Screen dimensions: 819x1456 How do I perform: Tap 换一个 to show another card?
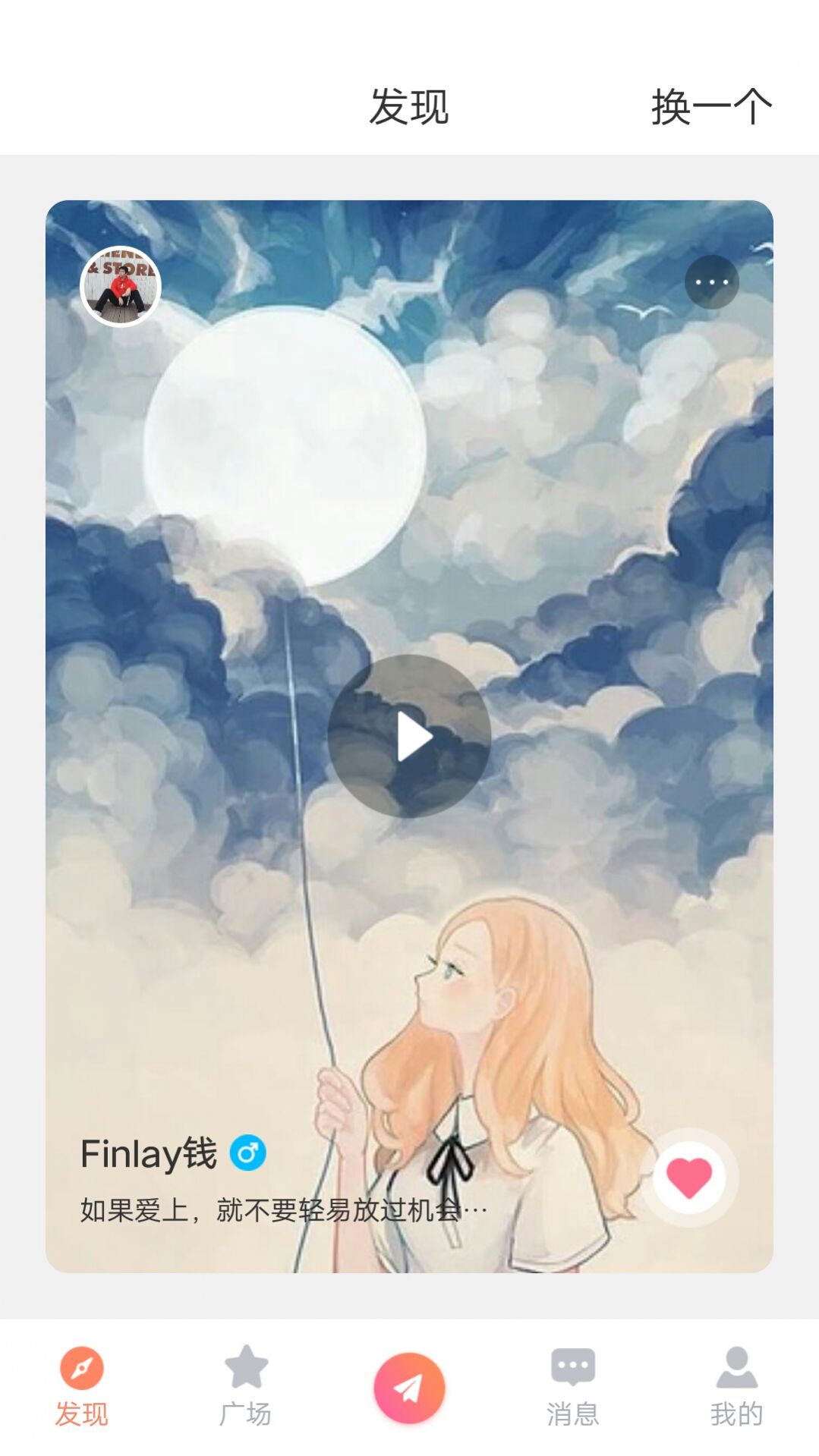[711, 106]
